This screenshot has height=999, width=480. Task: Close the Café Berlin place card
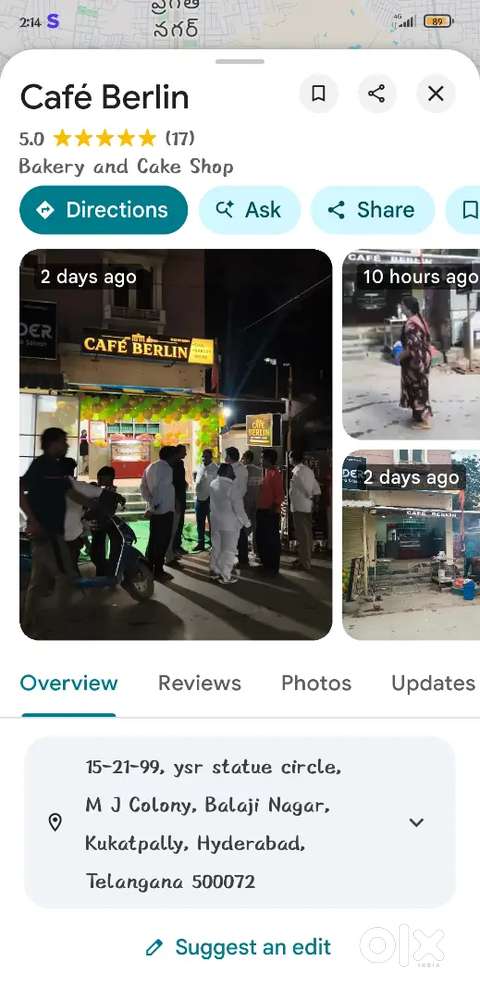tap(436, 94)
